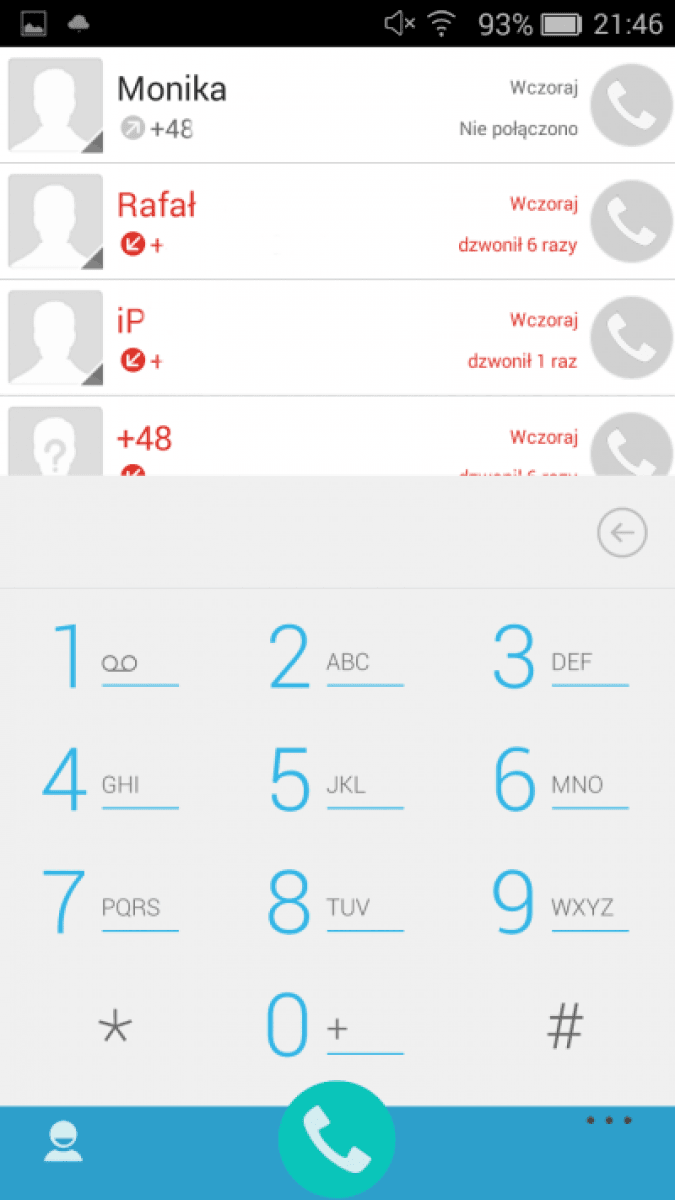Viewport: 675px width, 1200px height.
Task: Call back Rafał using his phone icon
Action: 631,221
